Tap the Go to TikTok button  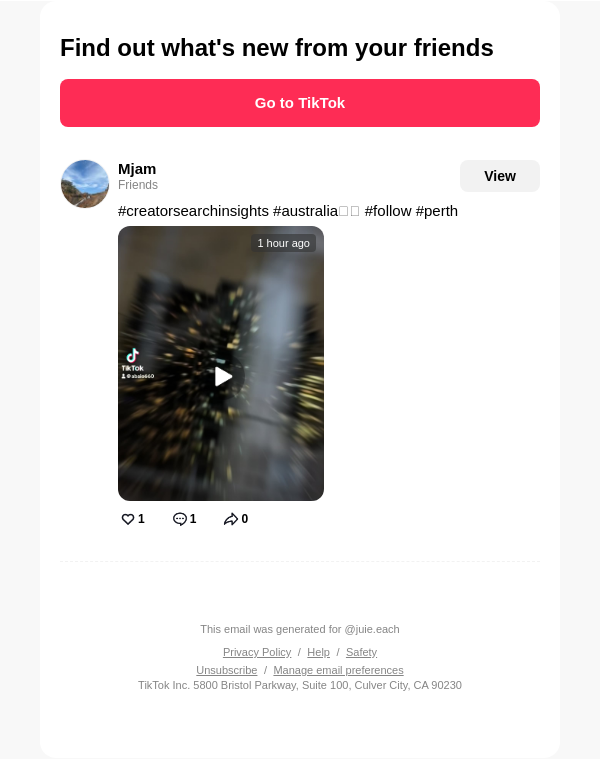(x=300, y=103)
